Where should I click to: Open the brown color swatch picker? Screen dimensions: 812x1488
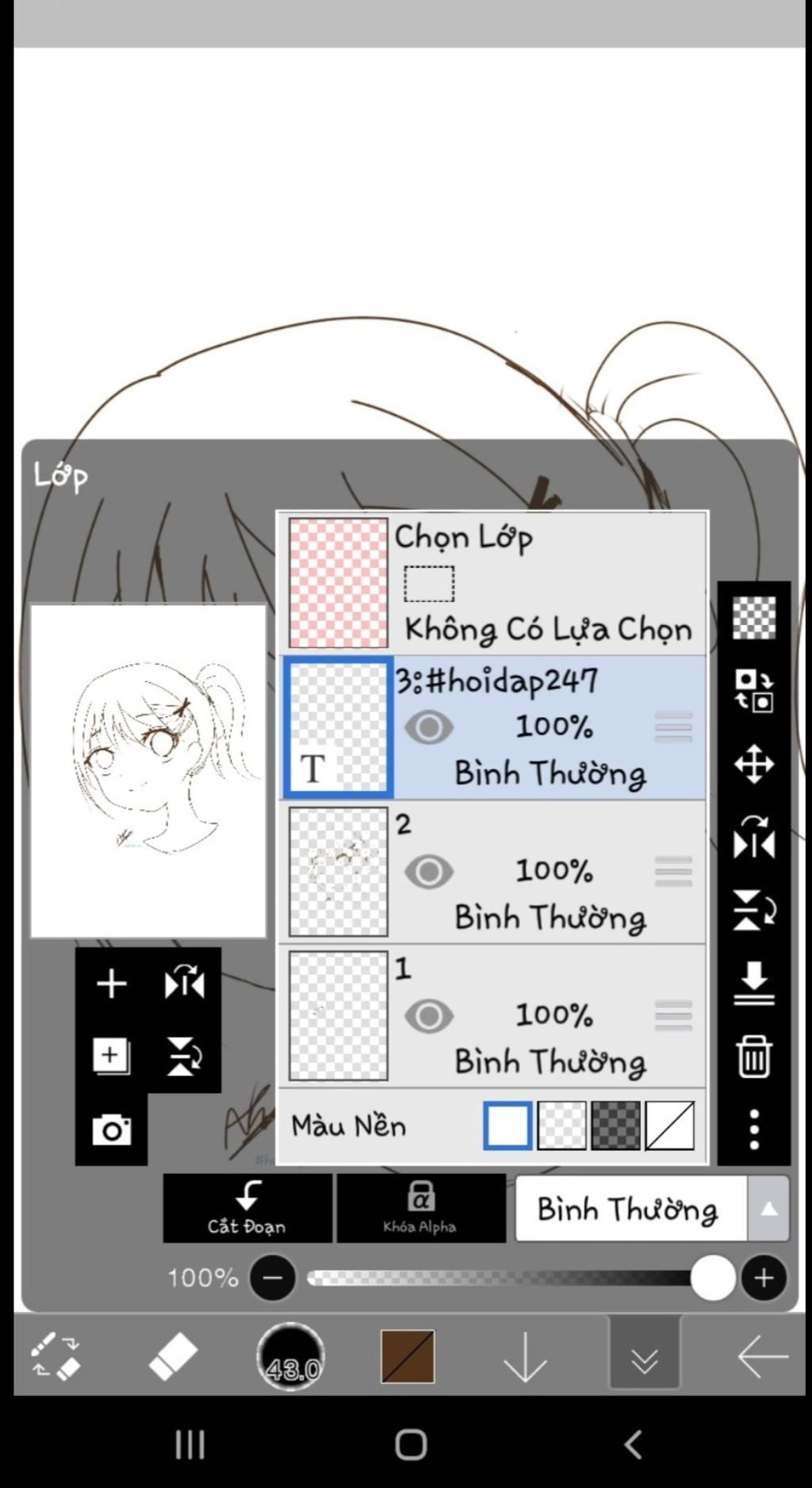(408, 1357)
